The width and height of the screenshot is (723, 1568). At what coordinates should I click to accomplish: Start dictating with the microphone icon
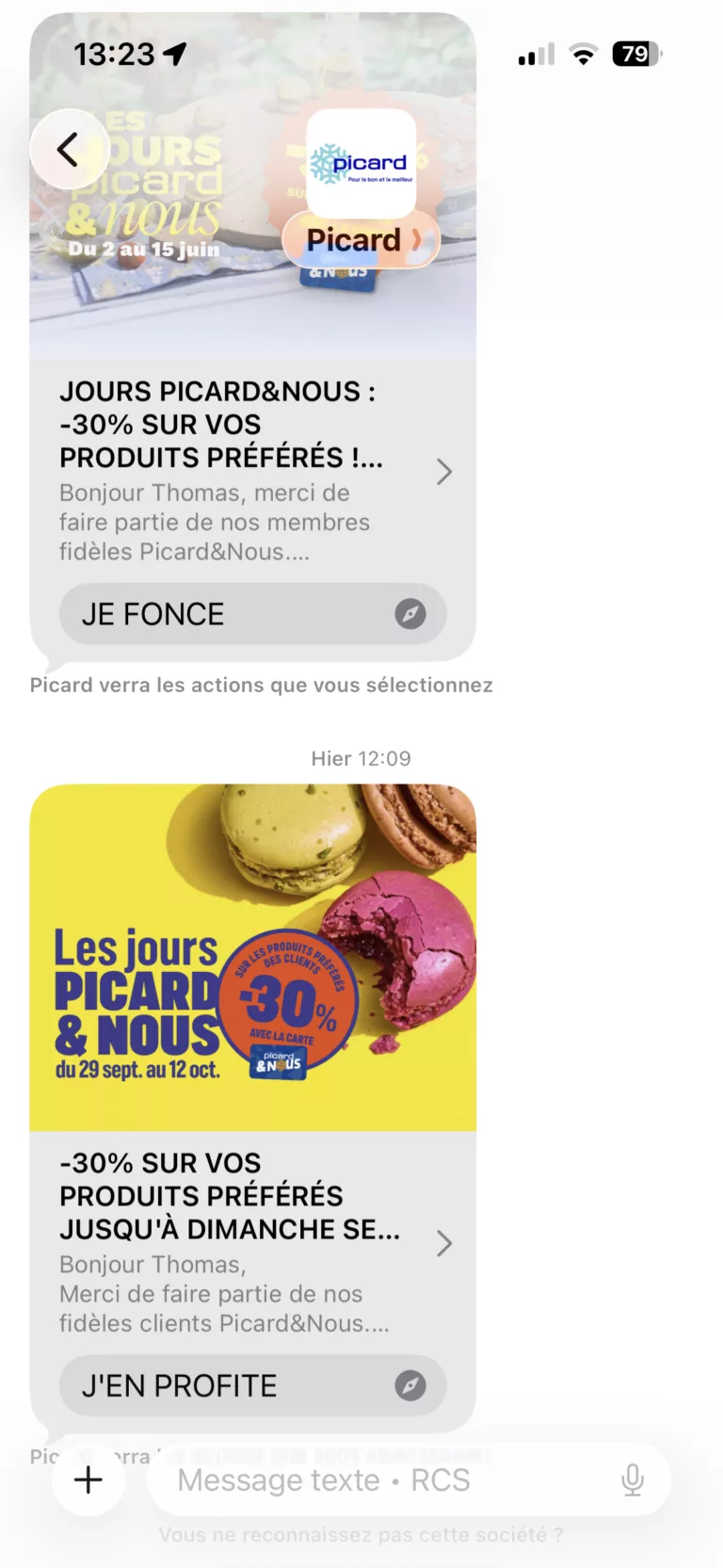point(633,1479)
